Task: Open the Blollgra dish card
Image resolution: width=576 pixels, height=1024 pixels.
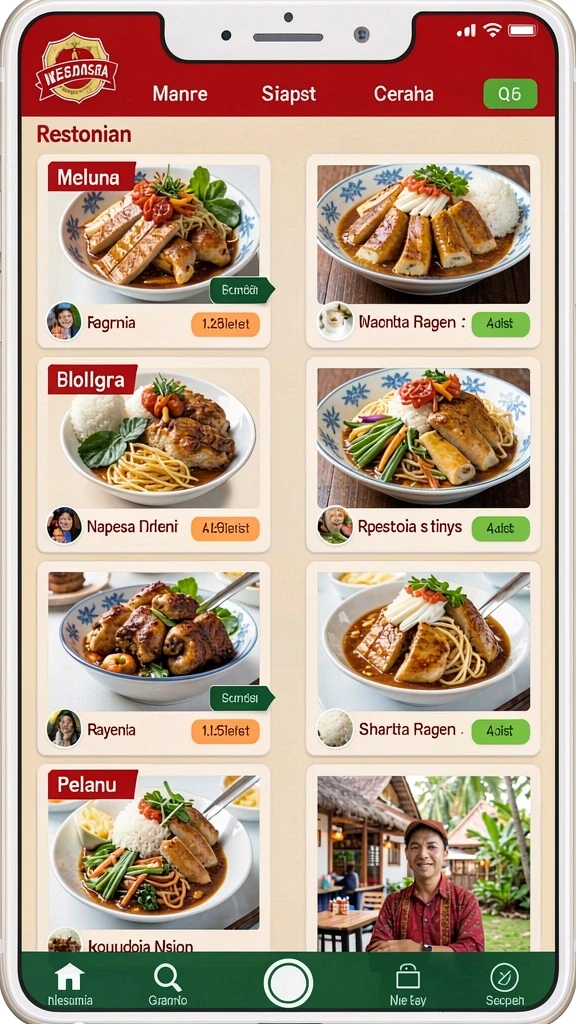Action: pyautogui.click(x=153, y=455)
